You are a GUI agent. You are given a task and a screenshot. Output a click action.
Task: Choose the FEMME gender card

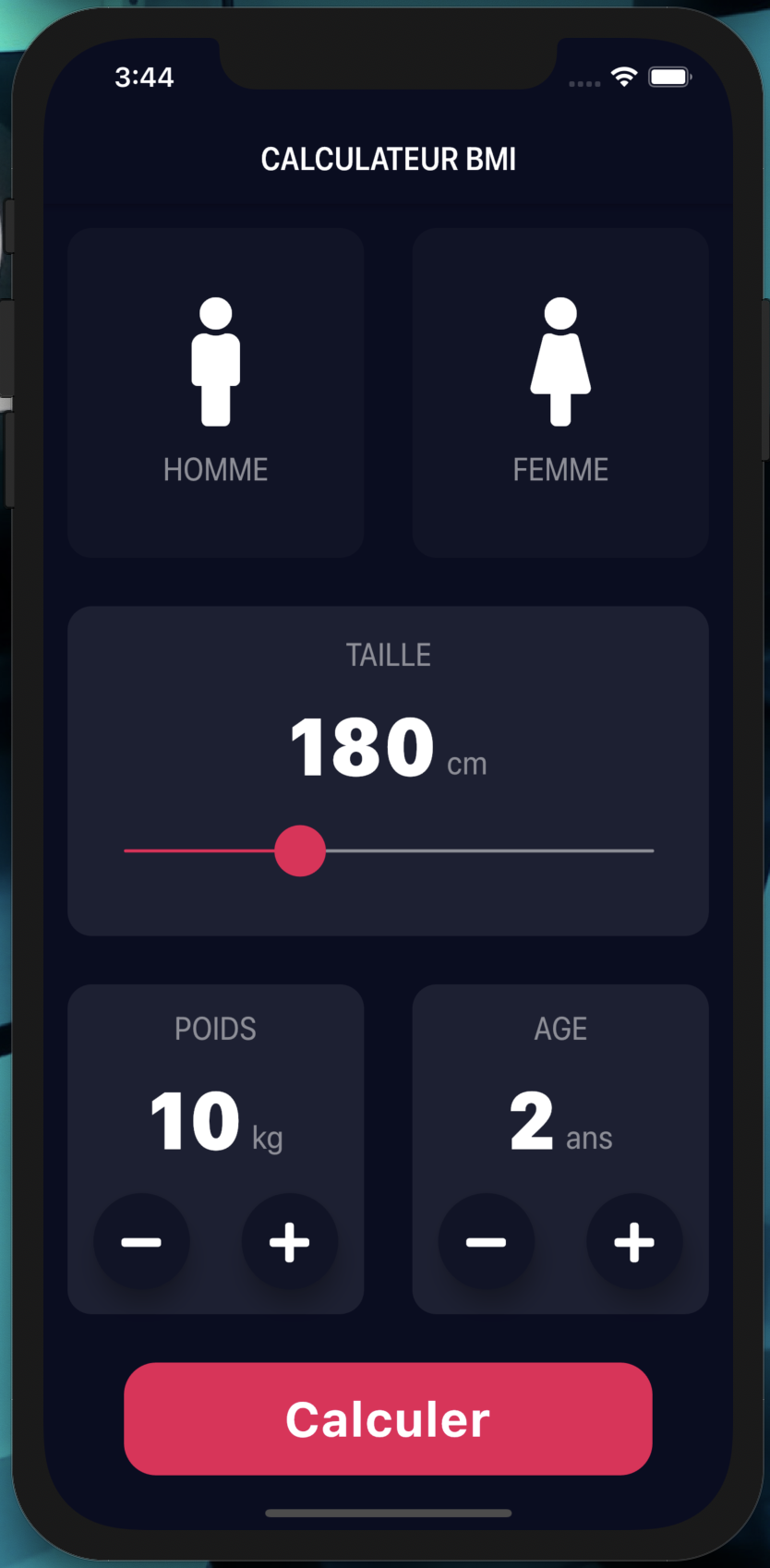560,392
